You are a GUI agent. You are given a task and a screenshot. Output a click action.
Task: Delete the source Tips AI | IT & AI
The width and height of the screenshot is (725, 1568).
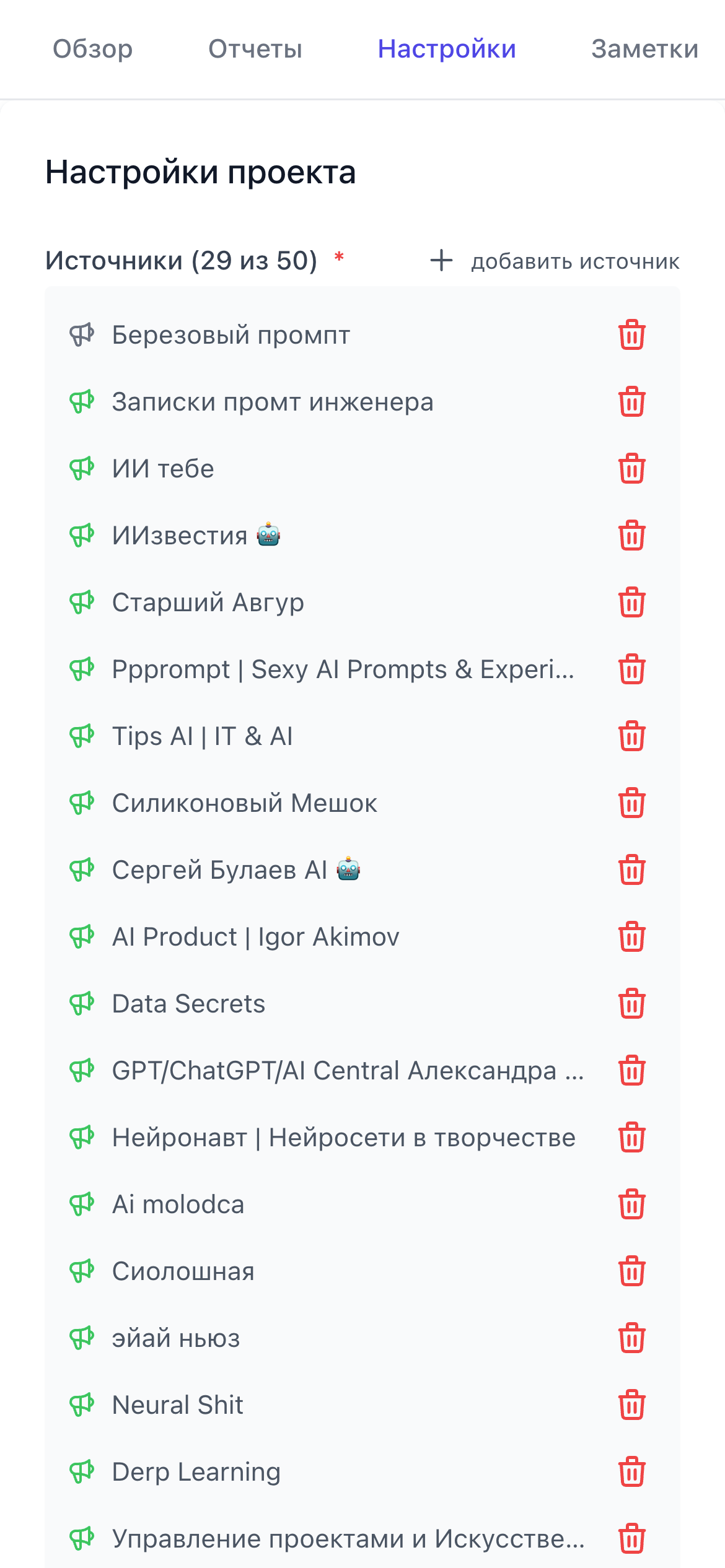coord(633,736)
